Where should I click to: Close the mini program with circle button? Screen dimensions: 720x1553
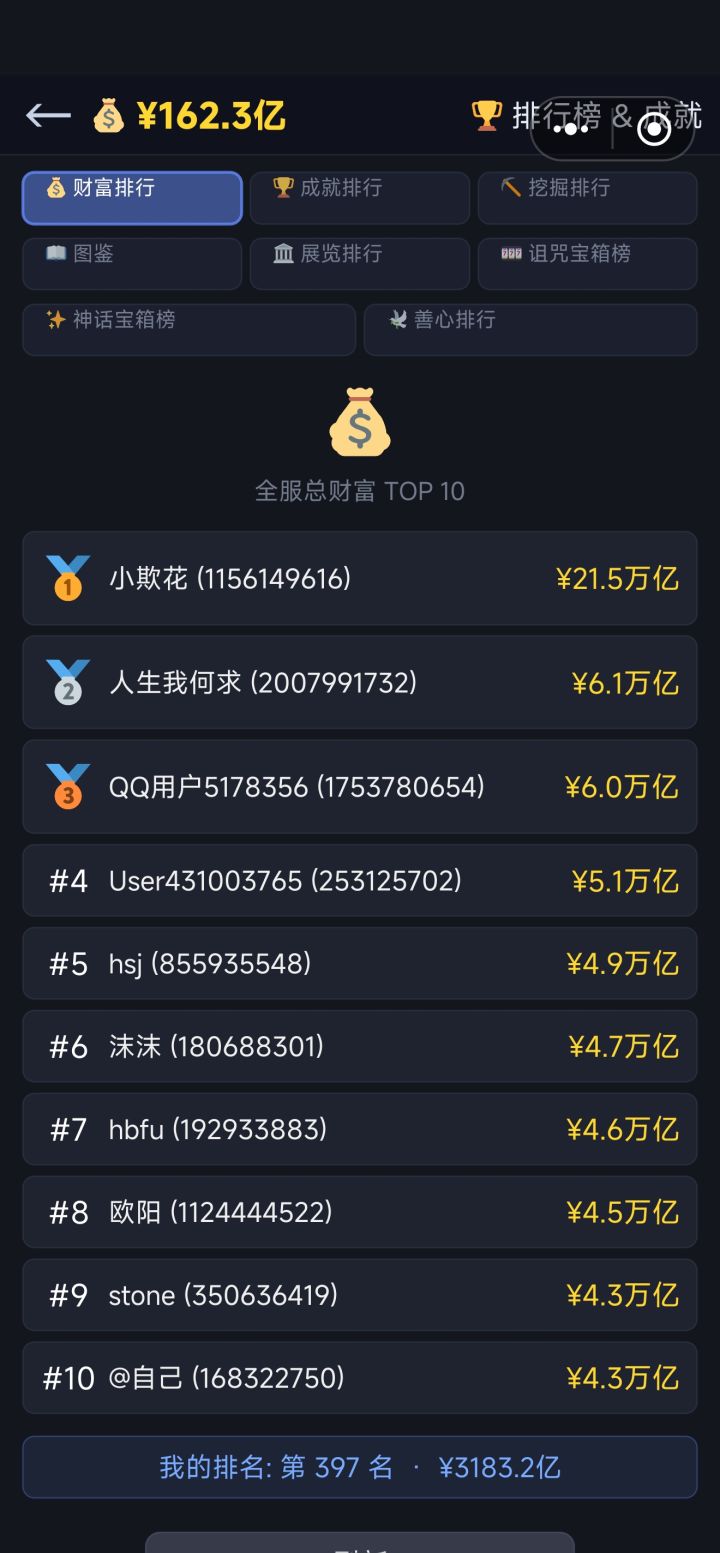(654, 129)
